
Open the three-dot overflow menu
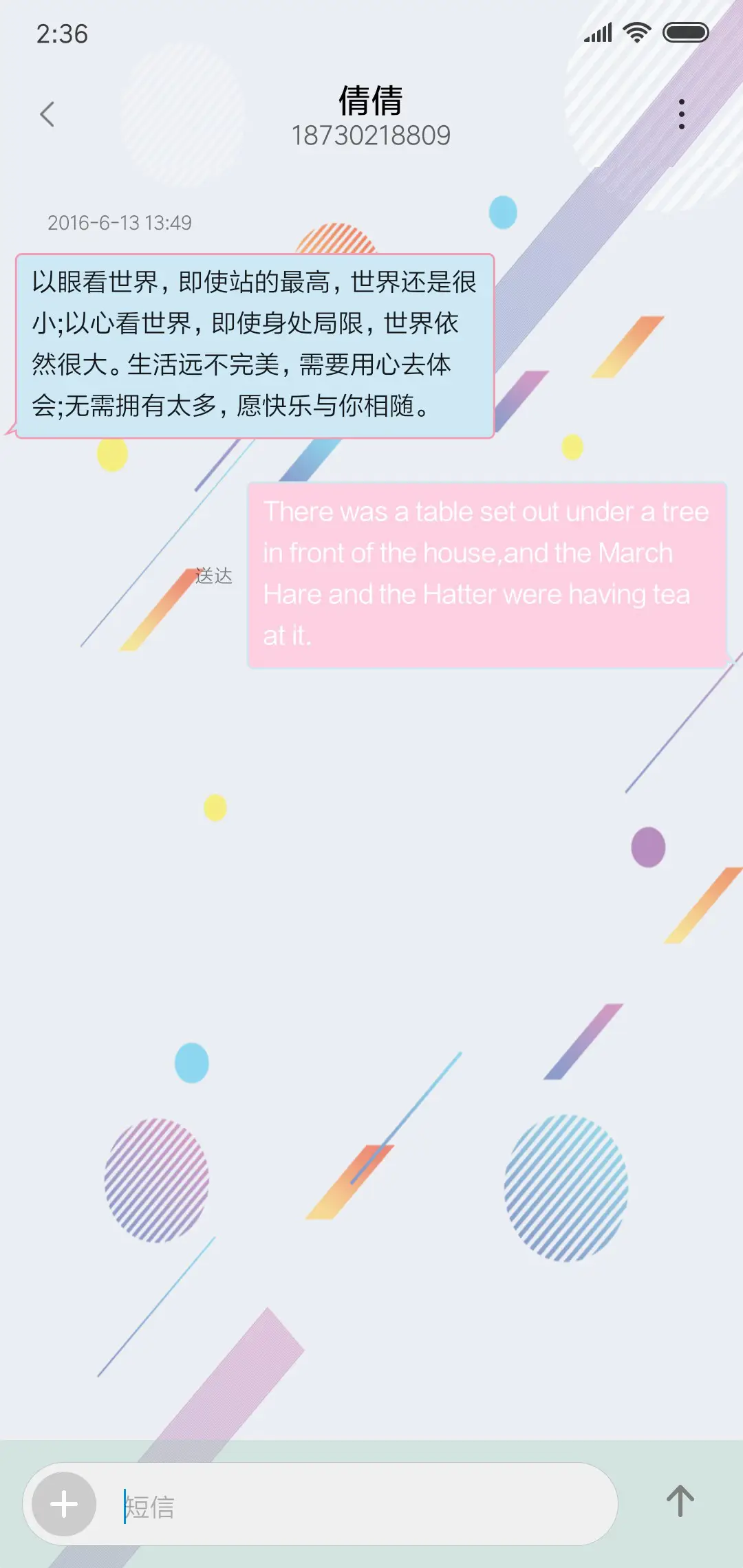[681, 114]
